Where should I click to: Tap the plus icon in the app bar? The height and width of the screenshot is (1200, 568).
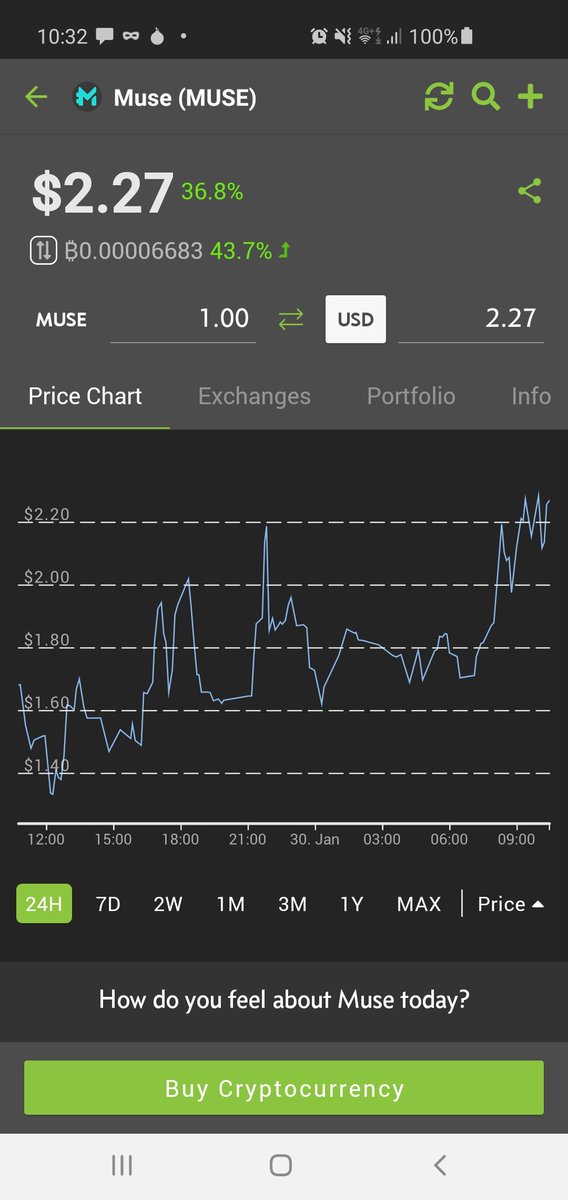click(530, 97)
